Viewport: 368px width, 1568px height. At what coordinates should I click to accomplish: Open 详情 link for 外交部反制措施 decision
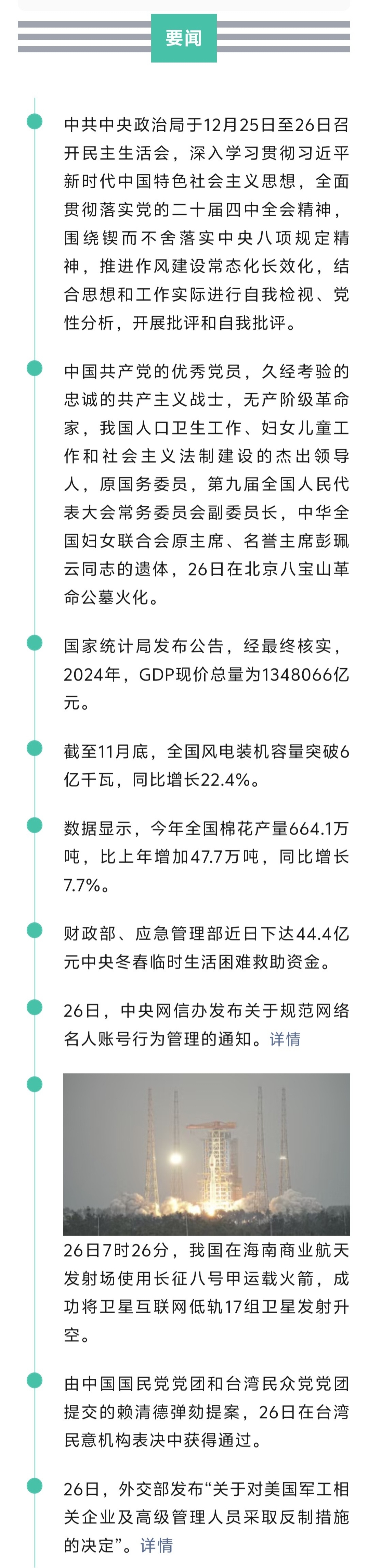click(x=156, y=1545)
